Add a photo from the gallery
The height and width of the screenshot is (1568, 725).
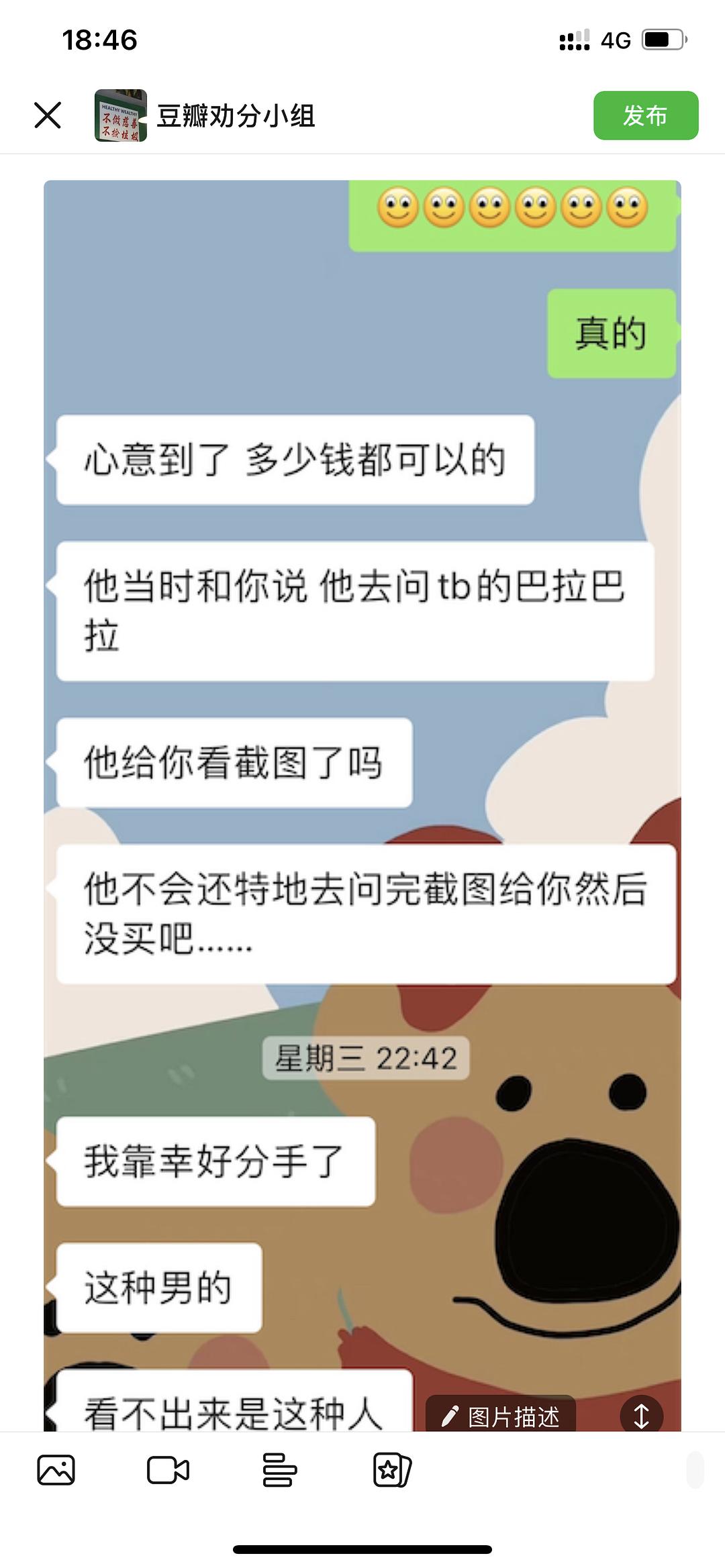(x=56, y=1470)
